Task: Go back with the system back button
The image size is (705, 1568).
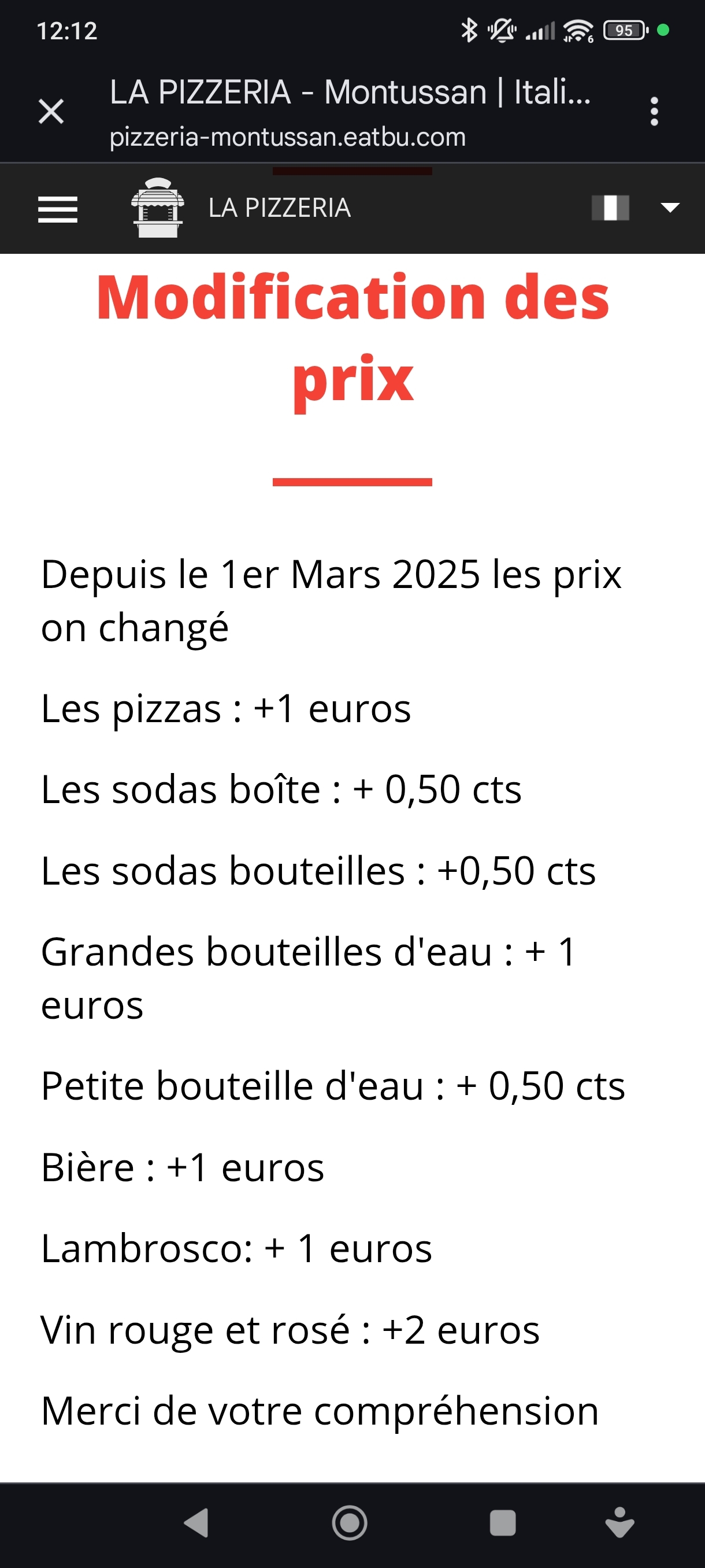Action: point(196,1523)
